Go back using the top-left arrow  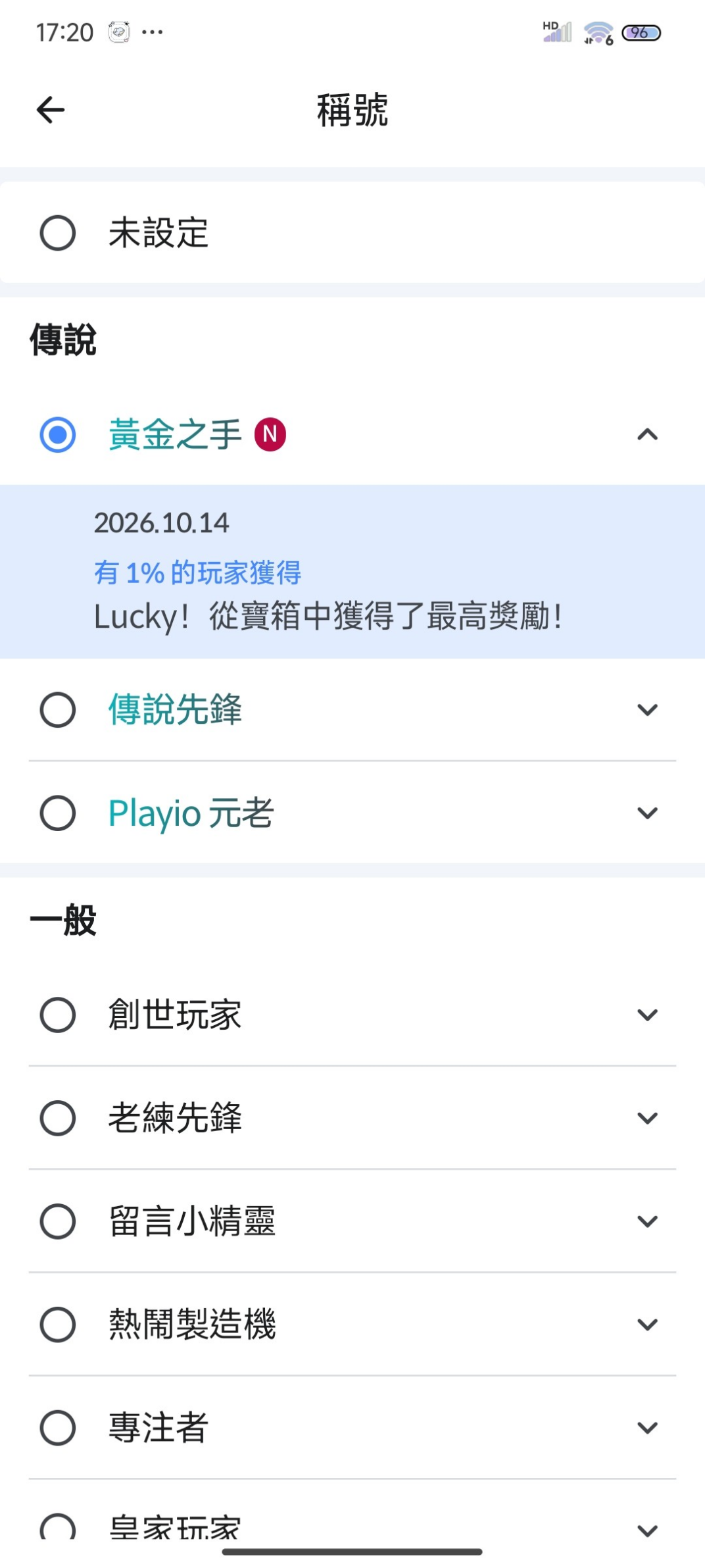[51, 109]
